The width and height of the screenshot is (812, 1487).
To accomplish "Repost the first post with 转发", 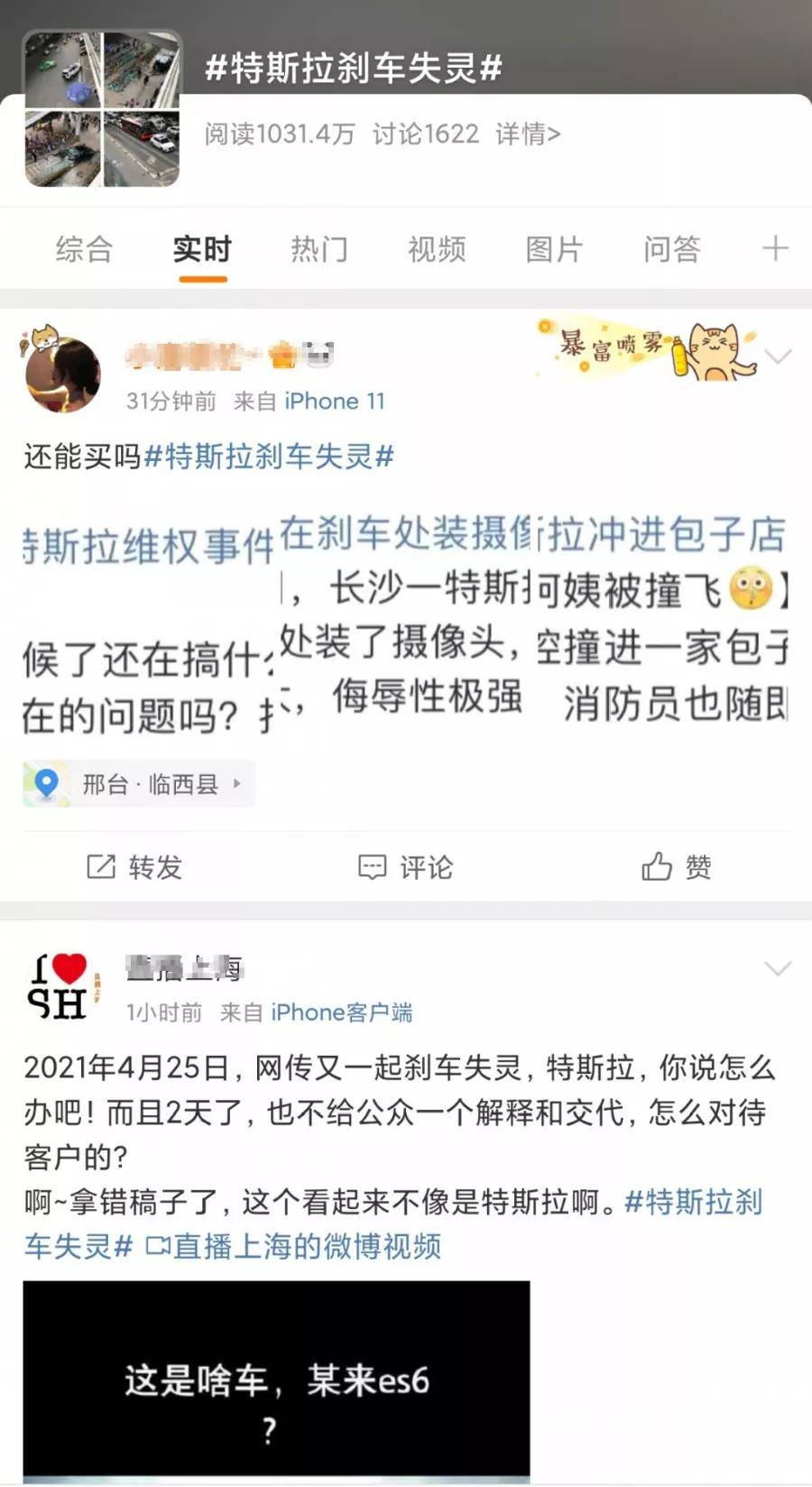I will point(134,867).
